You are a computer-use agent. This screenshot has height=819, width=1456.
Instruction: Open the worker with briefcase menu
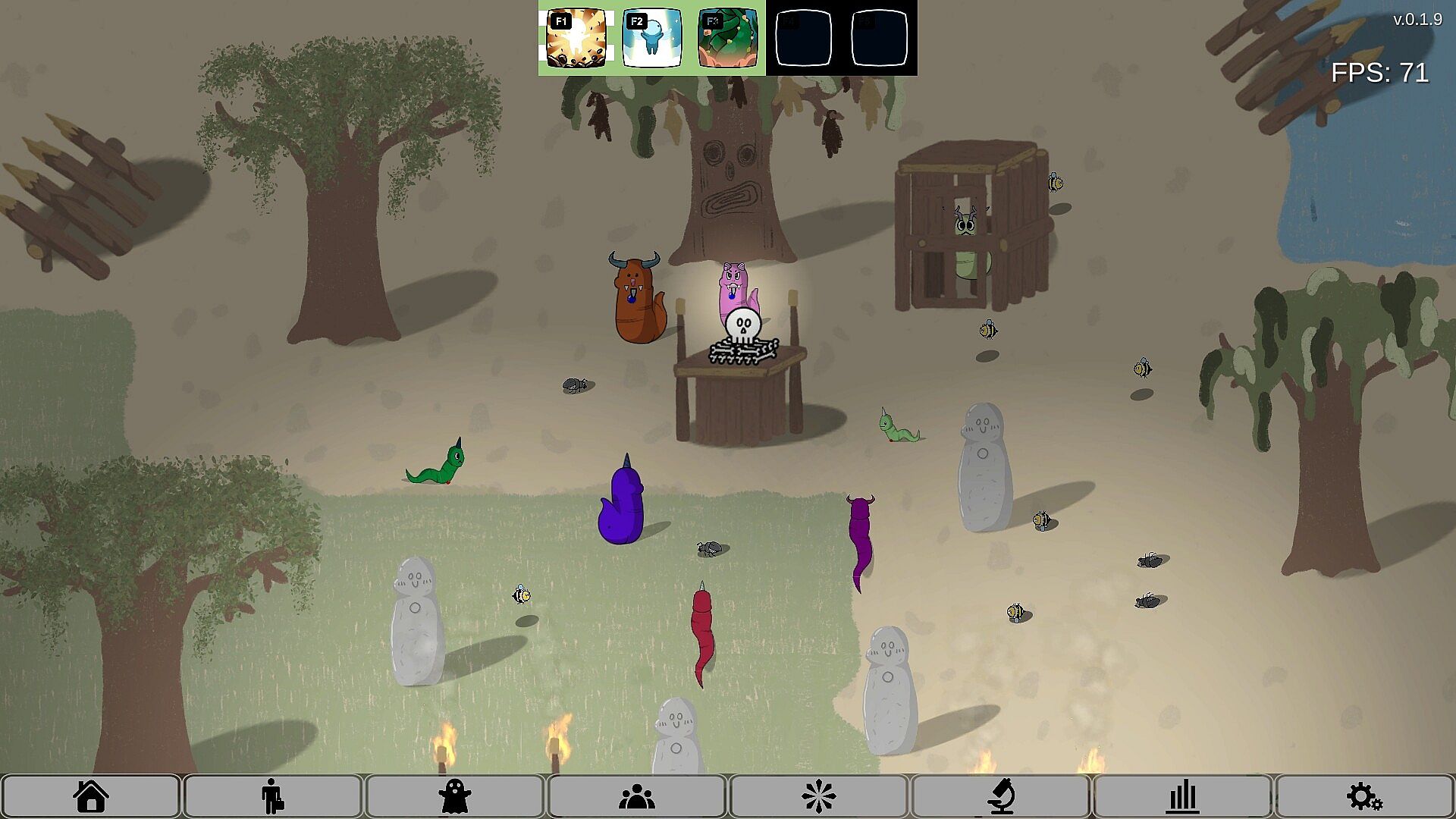coord(272,796)
